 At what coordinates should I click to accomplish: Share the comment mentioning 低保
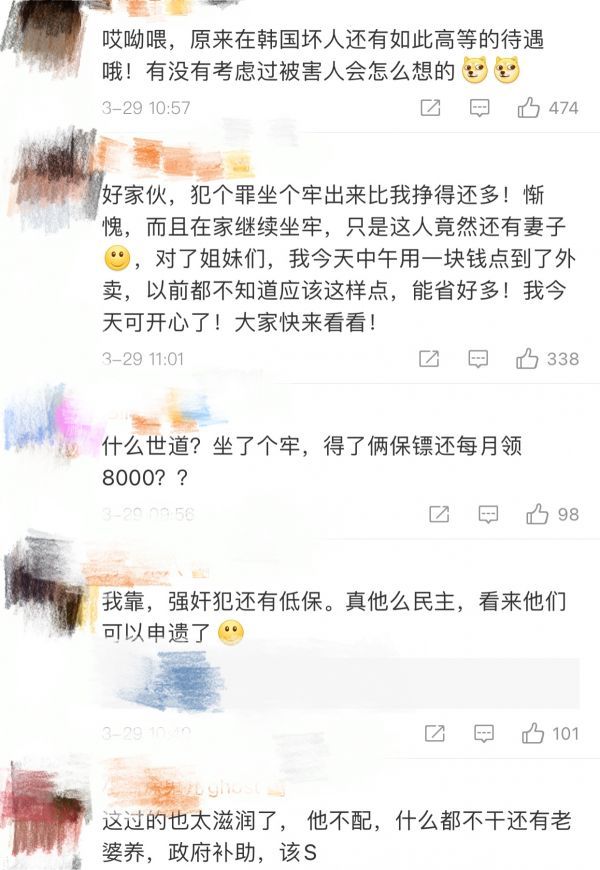click(434, 733)
